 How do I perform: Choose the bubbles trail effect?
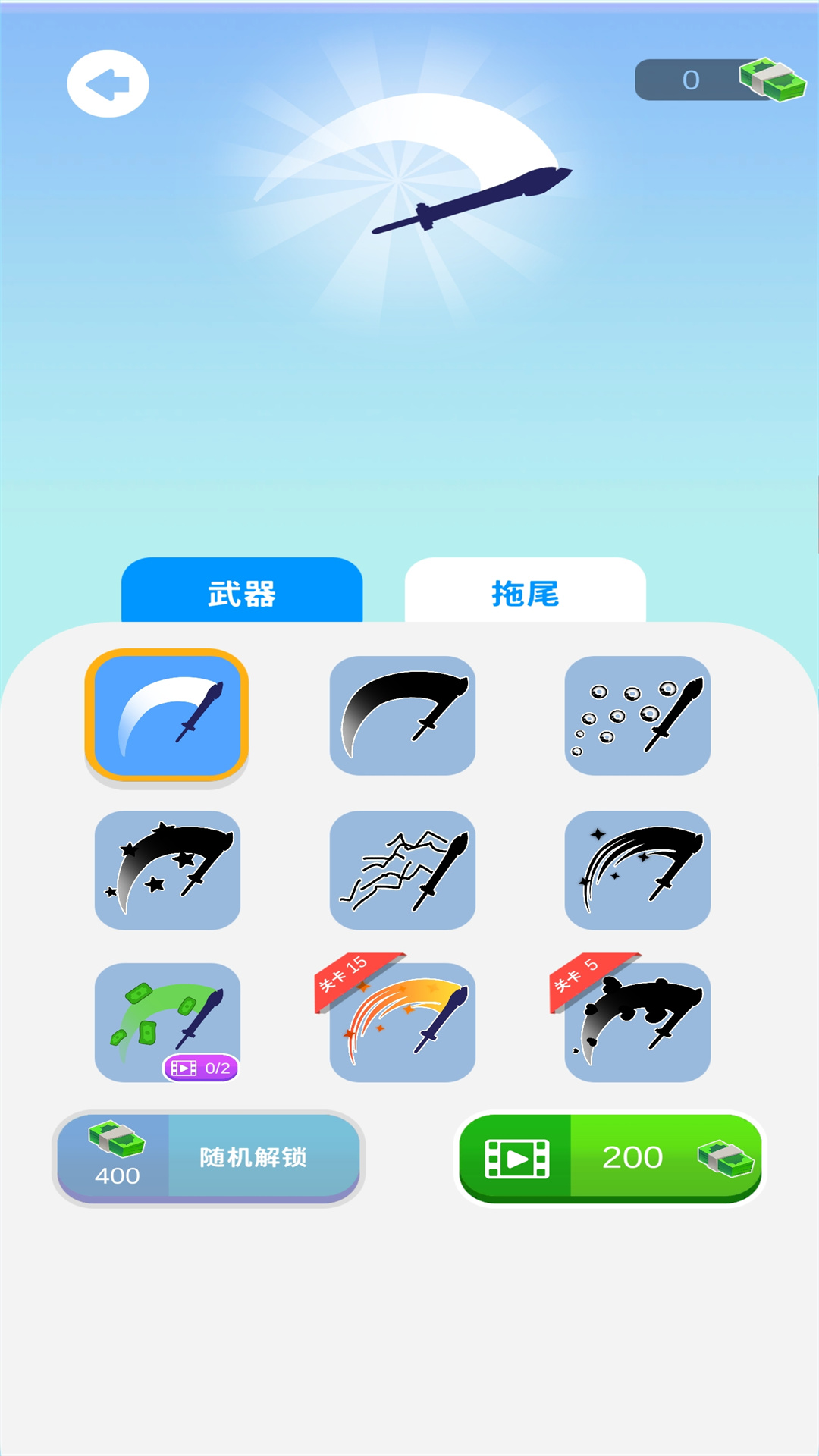coord(637,715)
